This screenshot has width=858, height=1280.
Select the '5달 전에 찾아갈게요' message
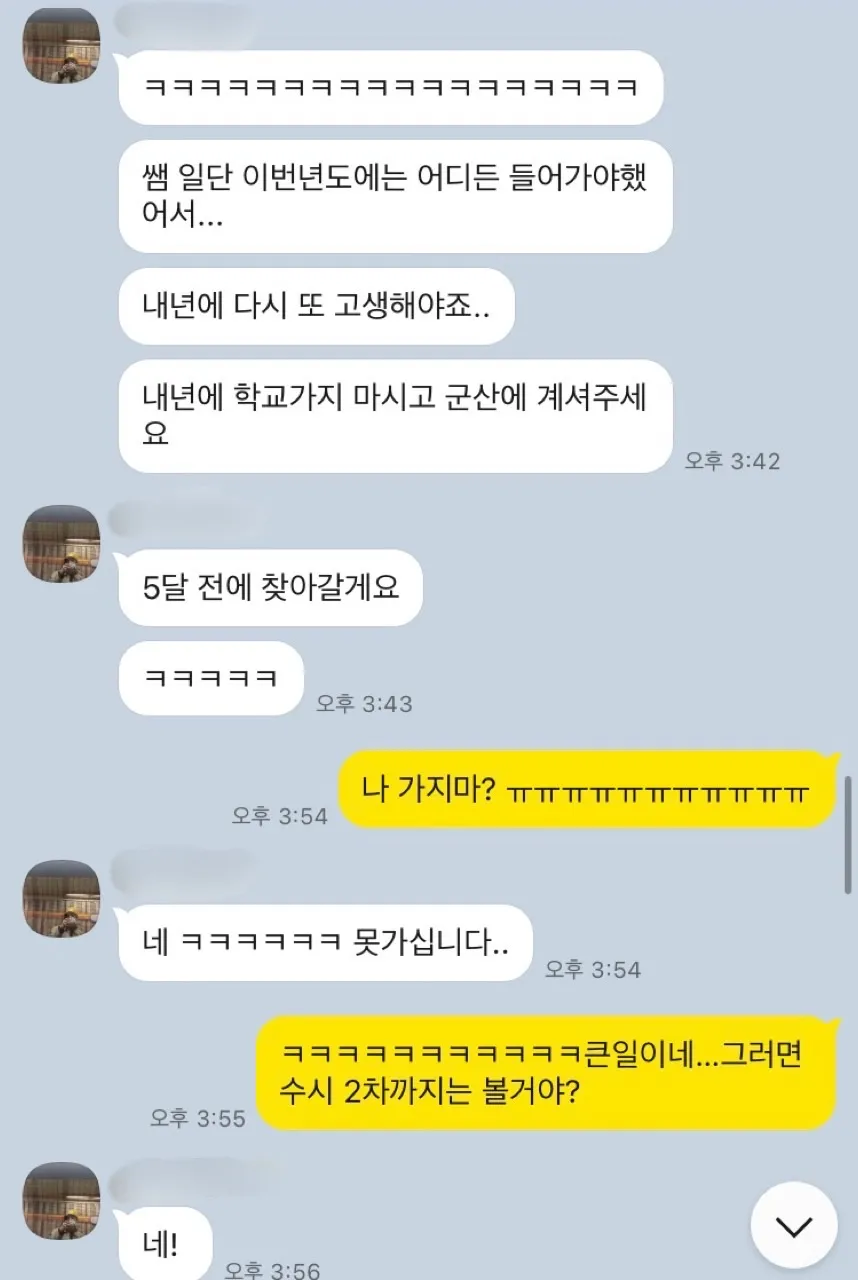pyautogui.click(x=270, y=588)
